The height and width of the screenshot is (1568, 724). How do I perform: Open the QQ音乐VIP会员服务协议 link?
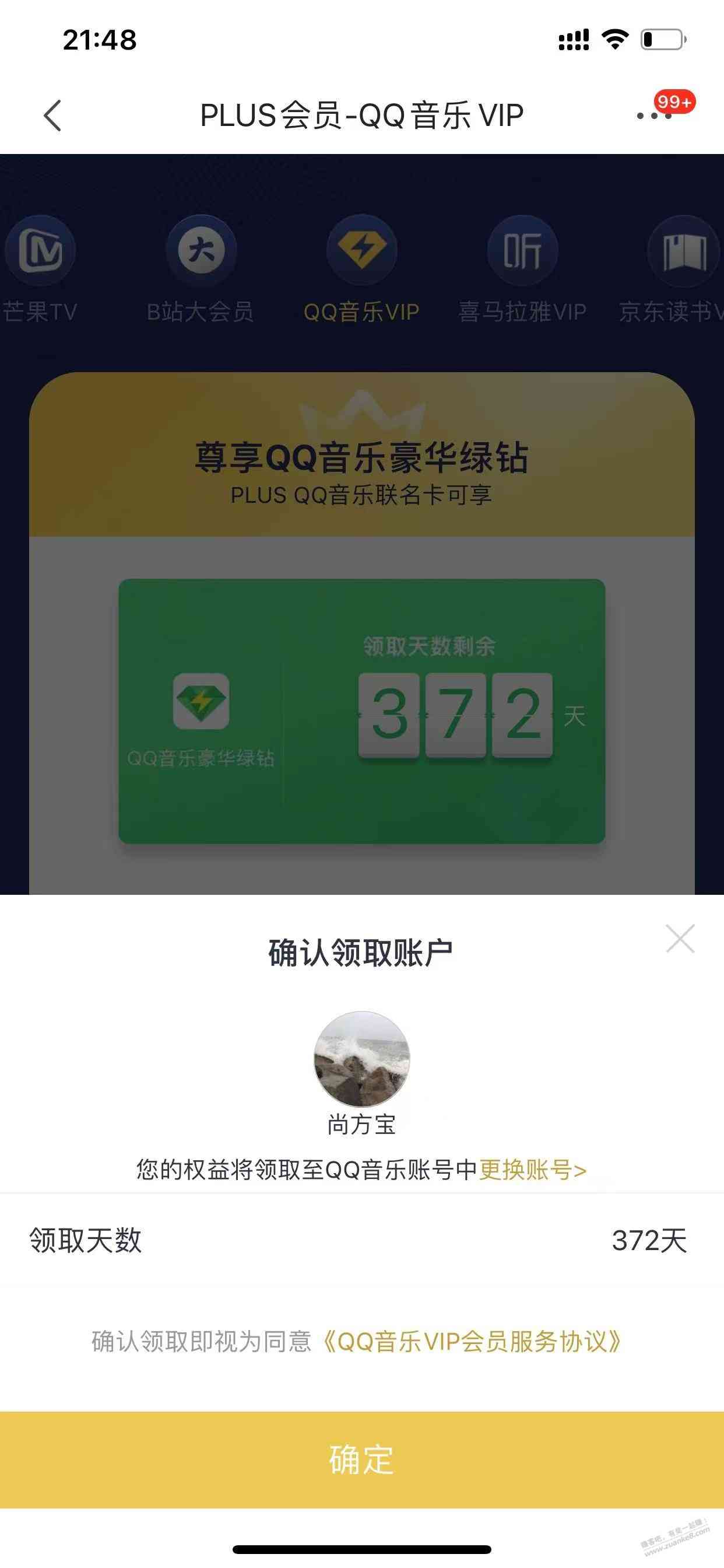(x=472, y=1342)
